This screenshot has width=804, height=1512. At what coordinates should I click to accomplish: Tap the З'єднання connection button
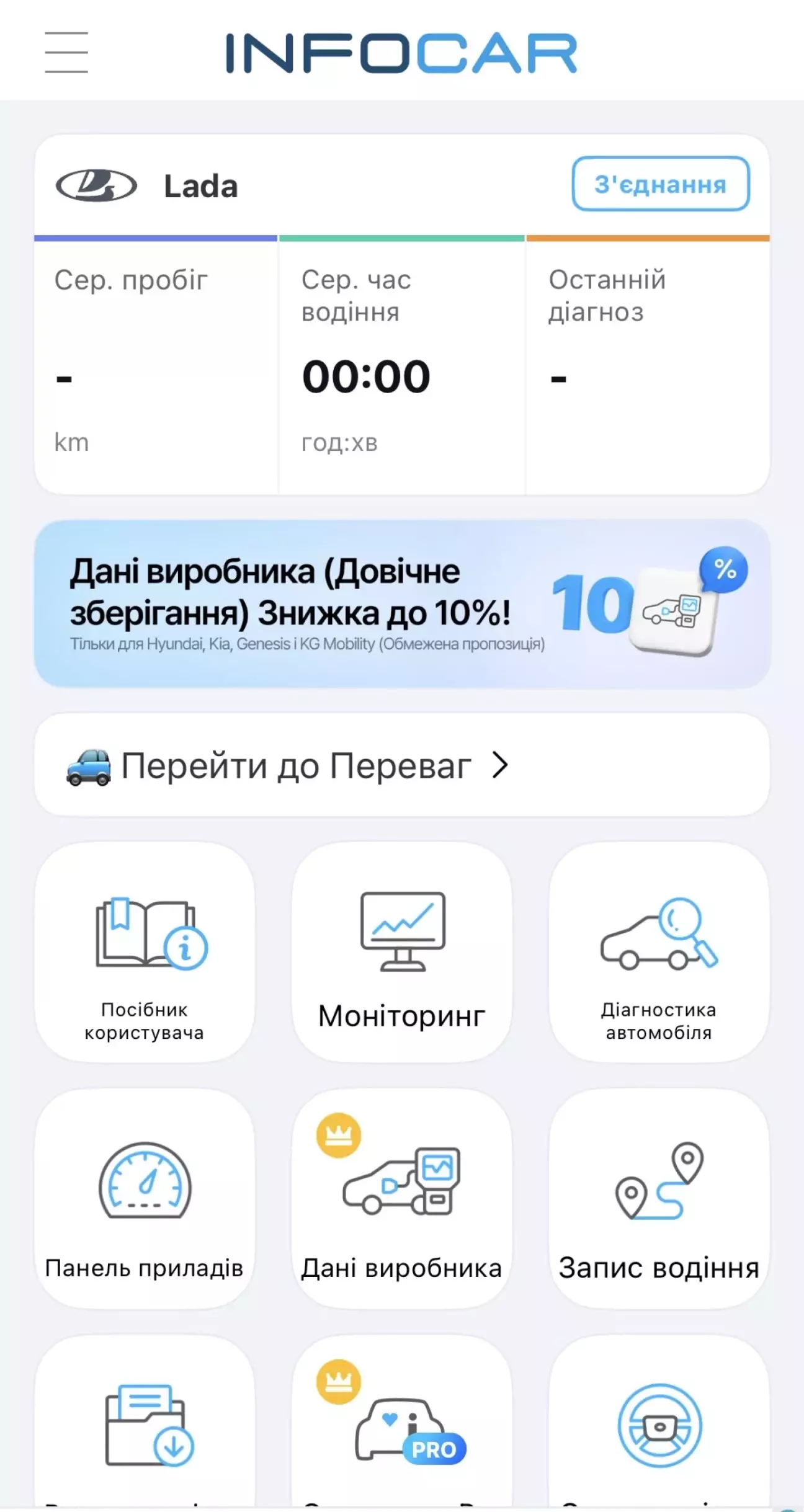661,184
